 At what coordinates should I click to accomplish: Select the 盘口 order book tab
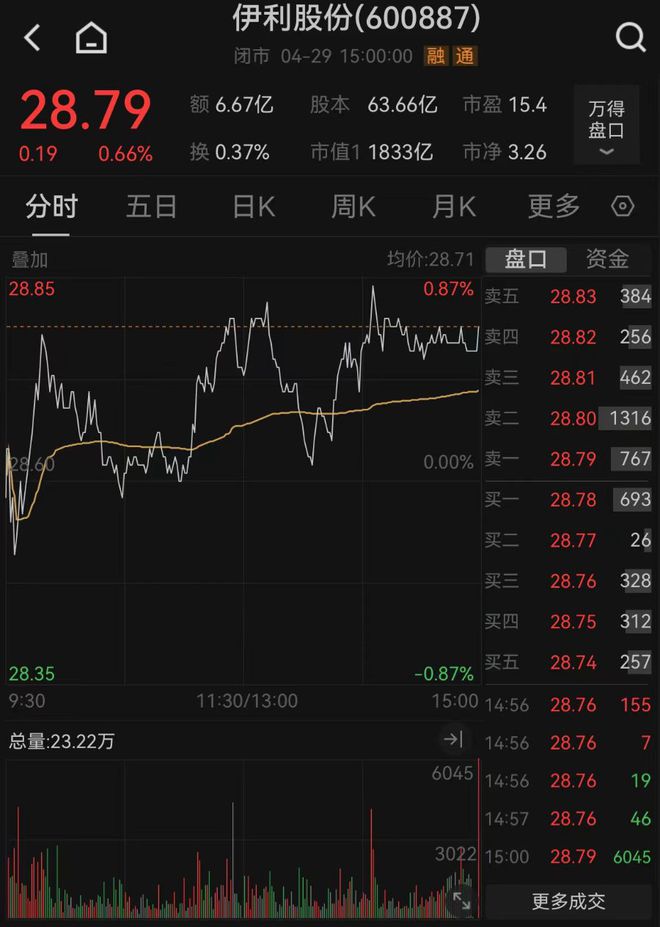click(526, 260)
